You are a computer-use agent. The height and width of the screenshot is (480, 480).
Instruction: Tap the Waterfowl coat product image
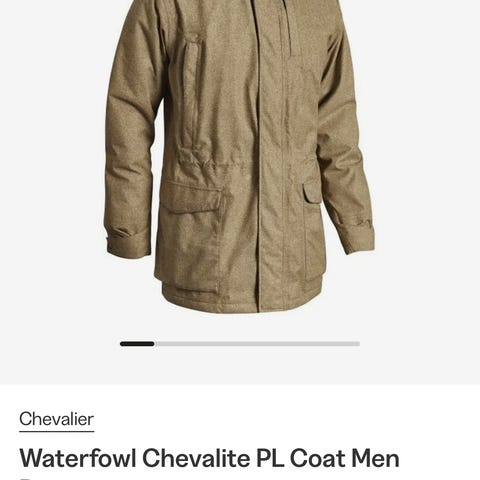click(x=240, y=157)
